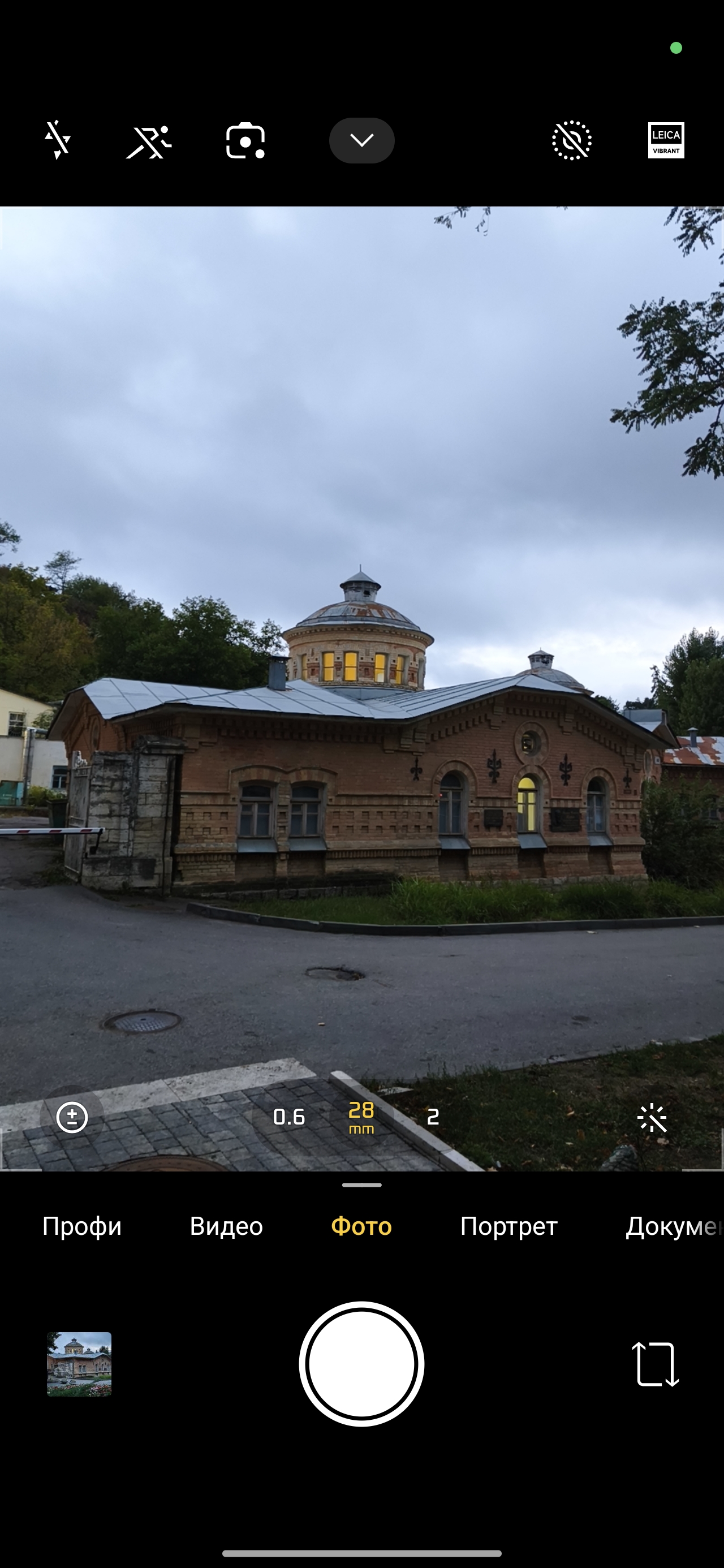Select the 28 mm focal length

tap(361, 1117)
